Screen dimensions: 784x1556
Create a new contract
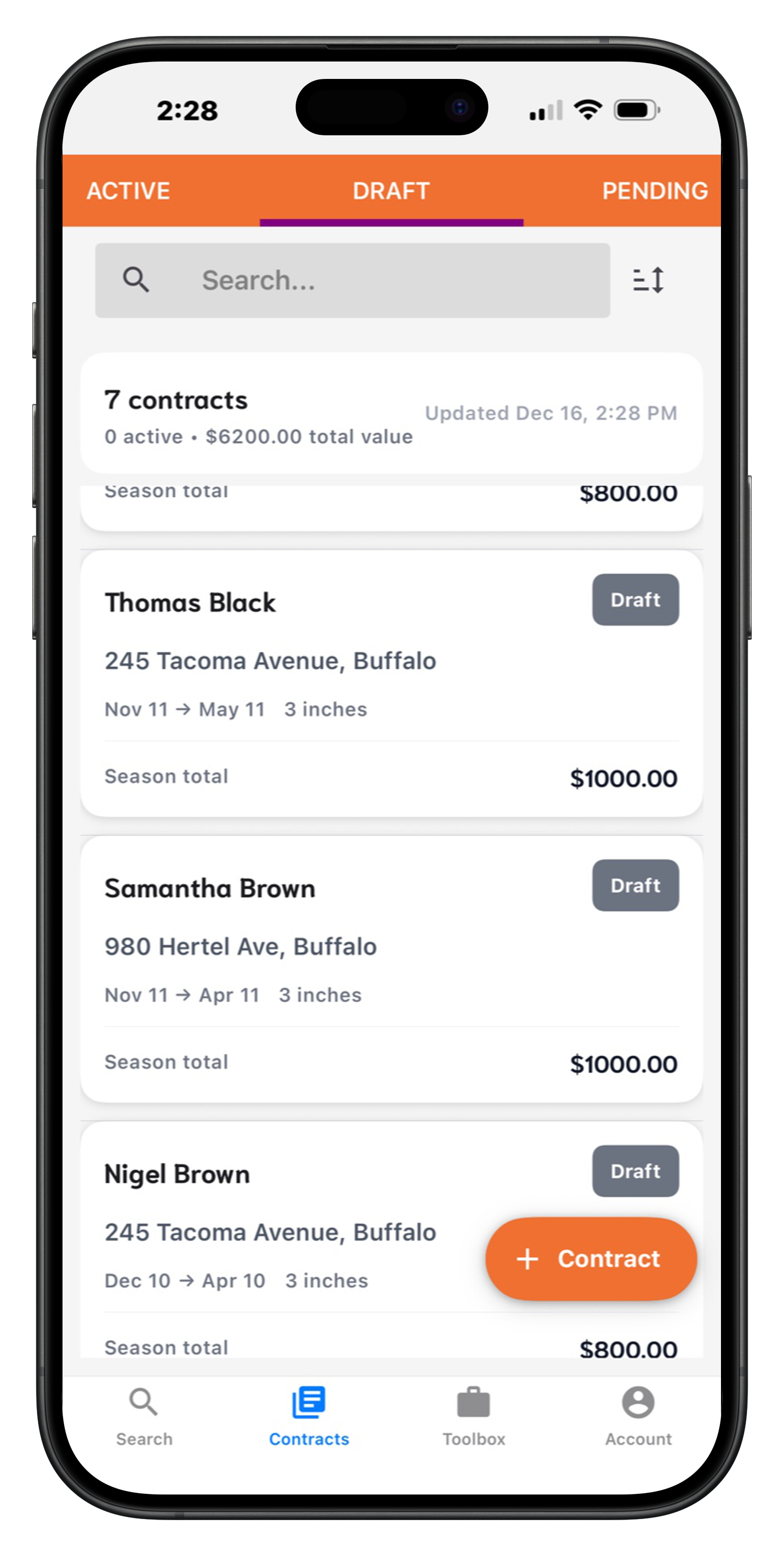[x=591, y=1259]
